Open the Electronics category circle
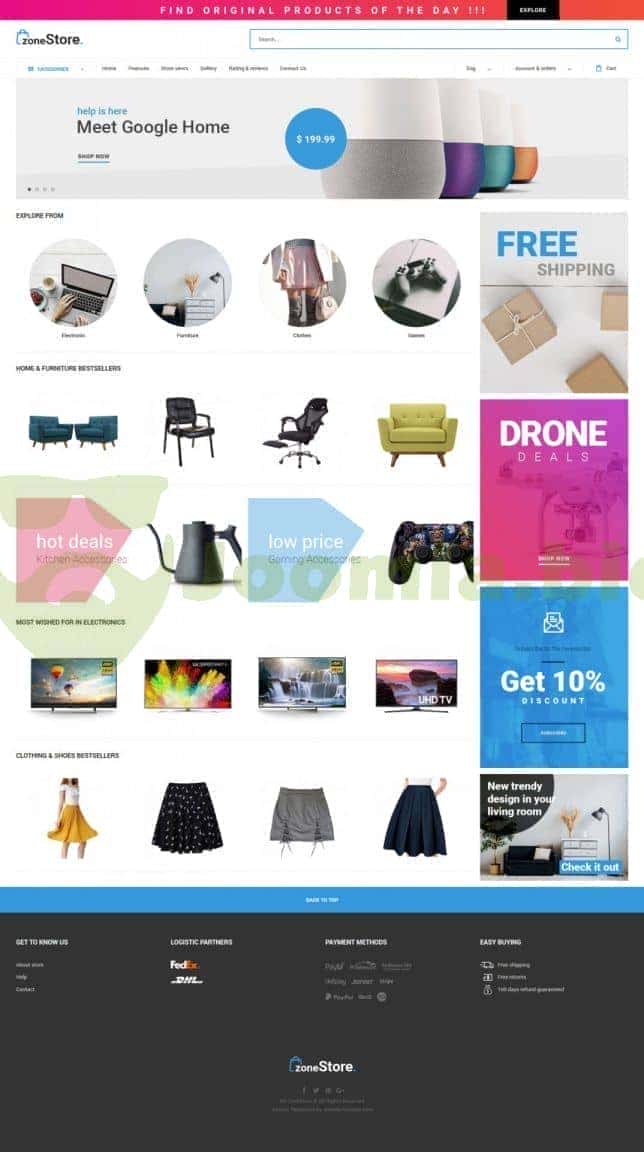Screen dimensions: 644x1152 coord(73,283)
